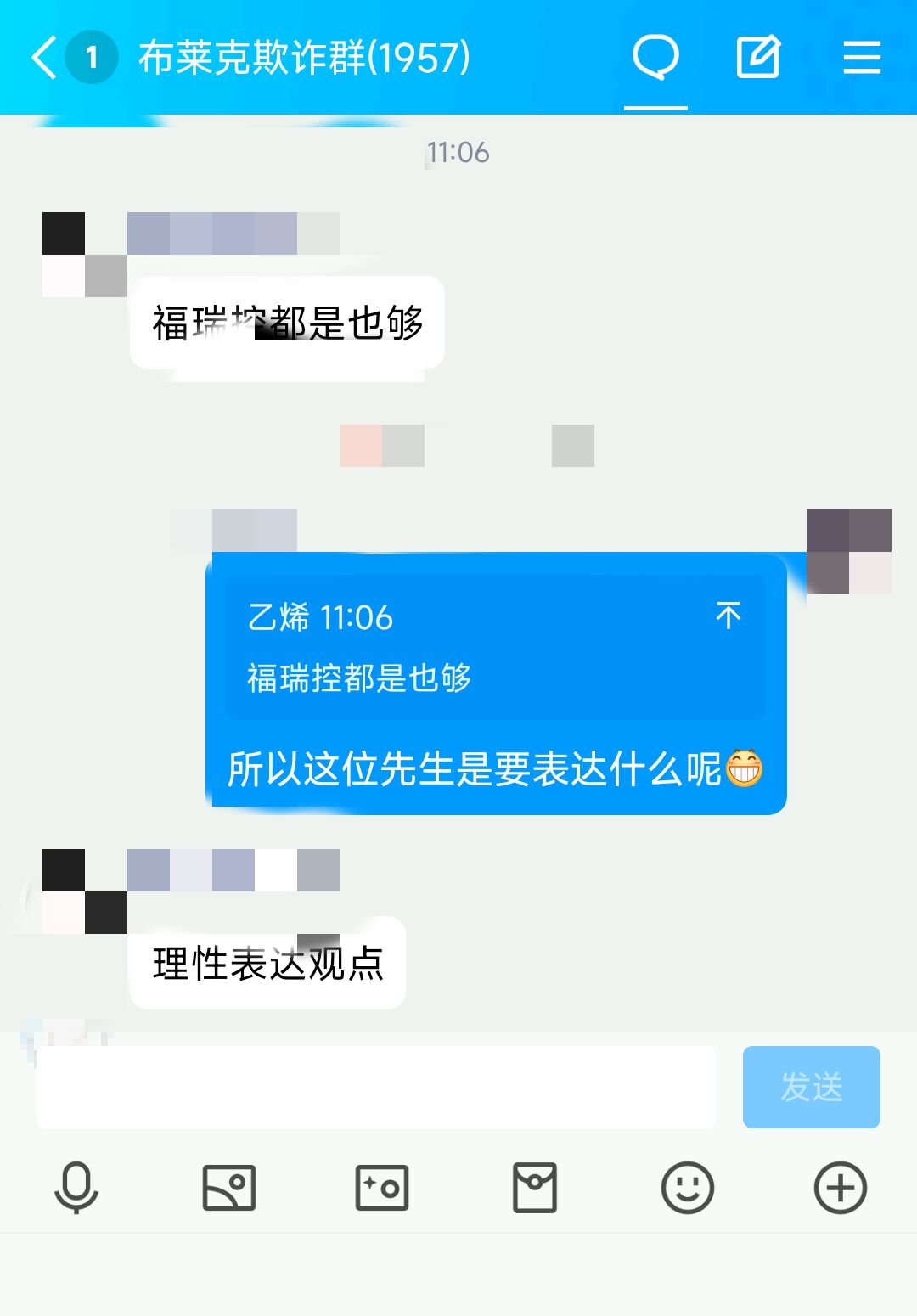Viewport: 917px width, 1316px height.
Task: Record a voice message with microphone
Action: pyautogui.click(x=76, y=1187)
